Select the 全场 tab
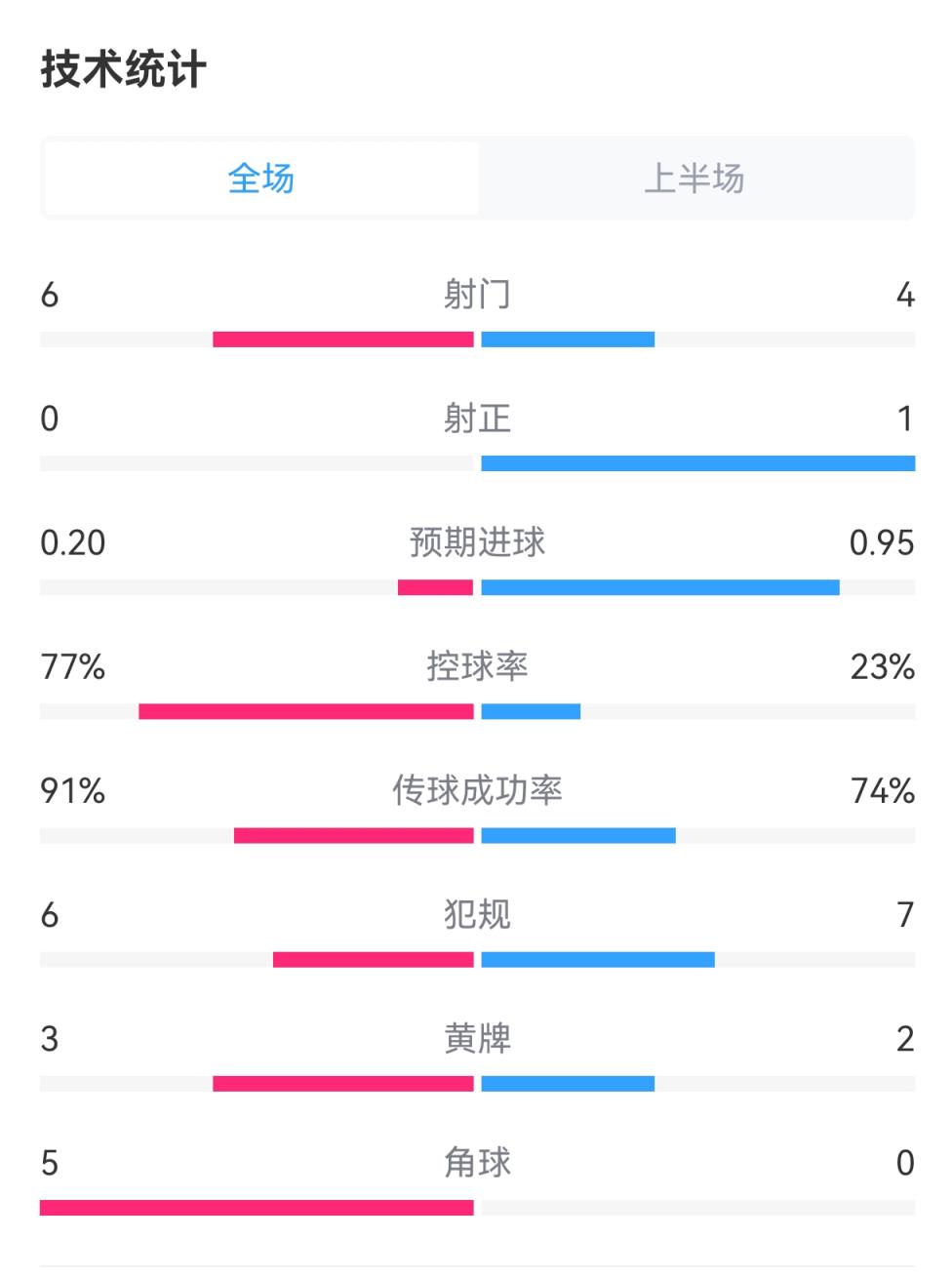Image resolution: width=952 pixels, height=1278 pixels. pyautogui.click(x=261, y=179)
